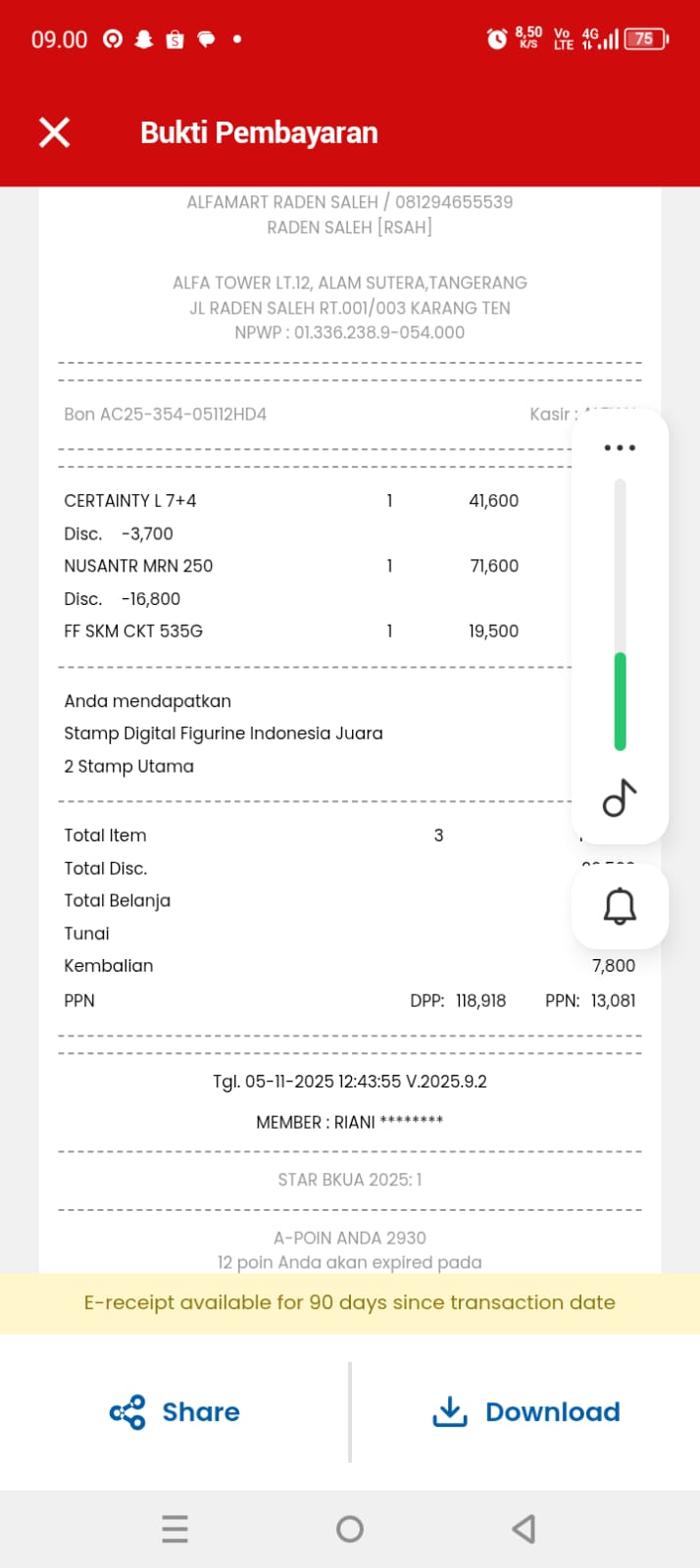Open the volume panel's three-dot options

(x=620, y=448)
